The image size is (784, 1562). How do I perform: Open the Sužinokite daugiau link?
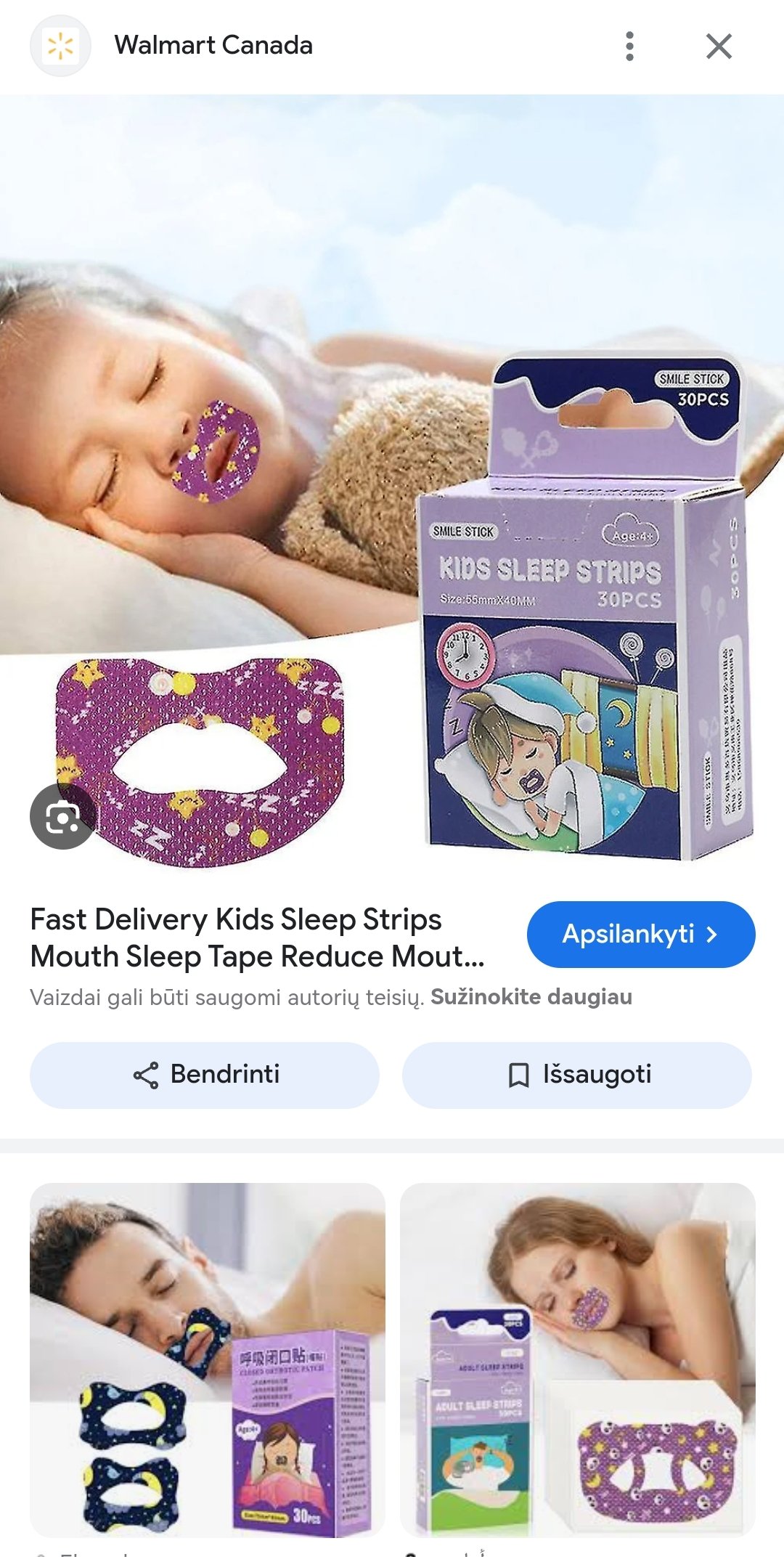point(531,997)
